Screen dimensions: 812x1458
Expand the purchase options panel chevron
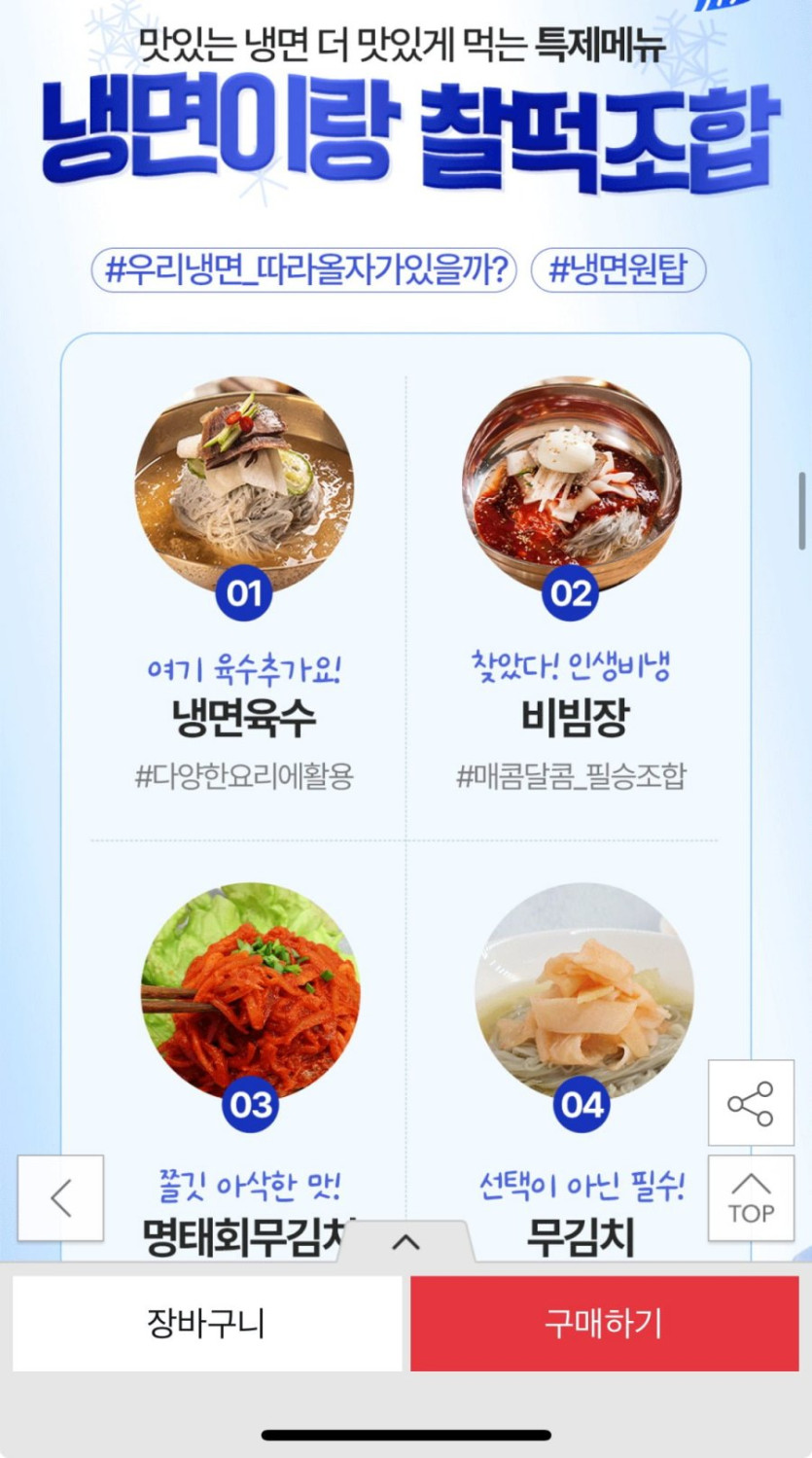click(406, 1242)
